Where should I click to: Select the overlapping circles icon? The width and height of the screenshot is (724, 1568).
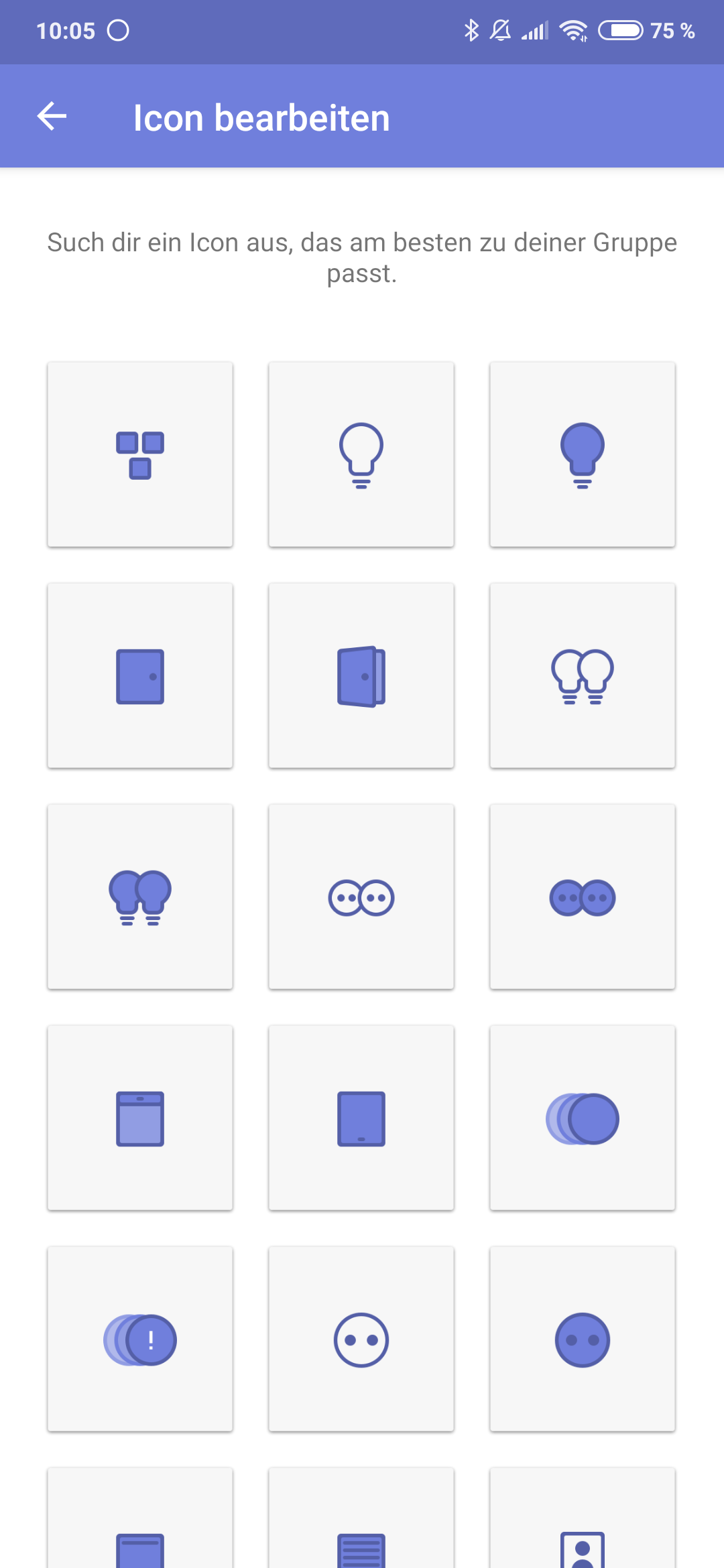coord(583,1118)
